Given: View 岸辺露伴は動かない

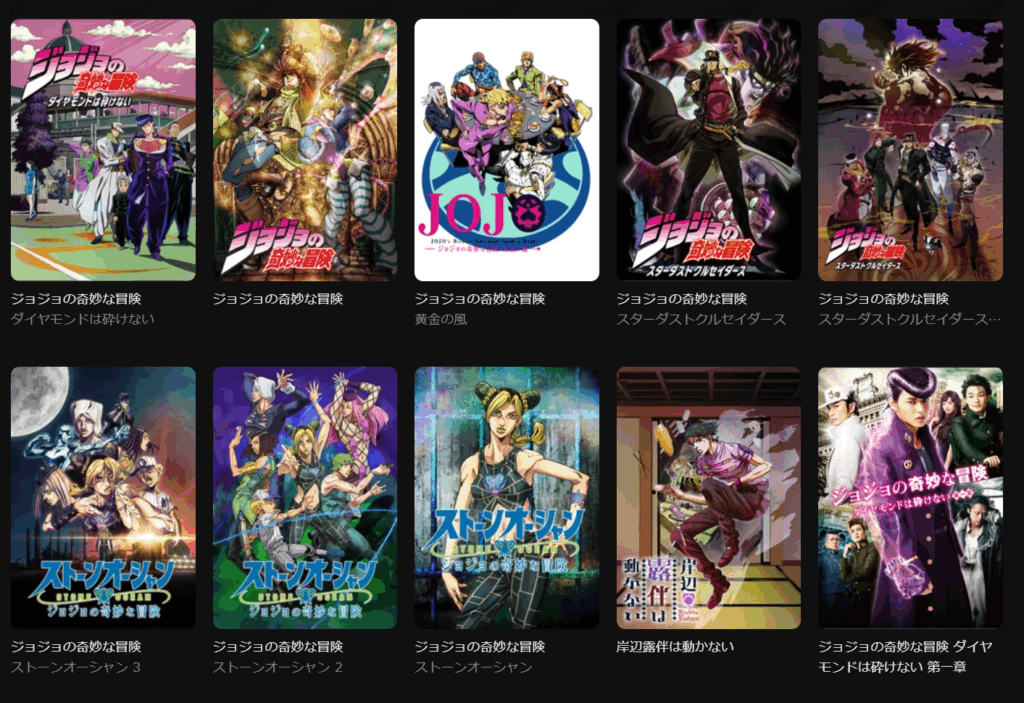Looking at the screenshot, I should click(x=709, y=497).
